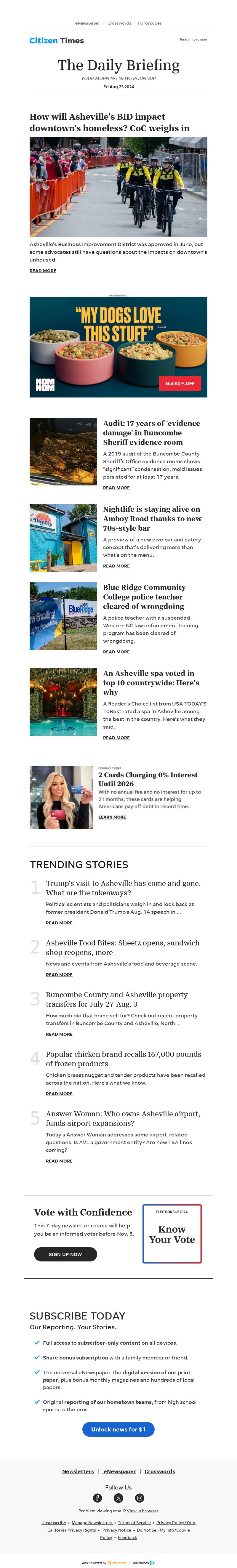The height and width of the screenshot is (1568, 237).
Task: Open the Instagram icon under Follow Us
Action: (140, 1498)
